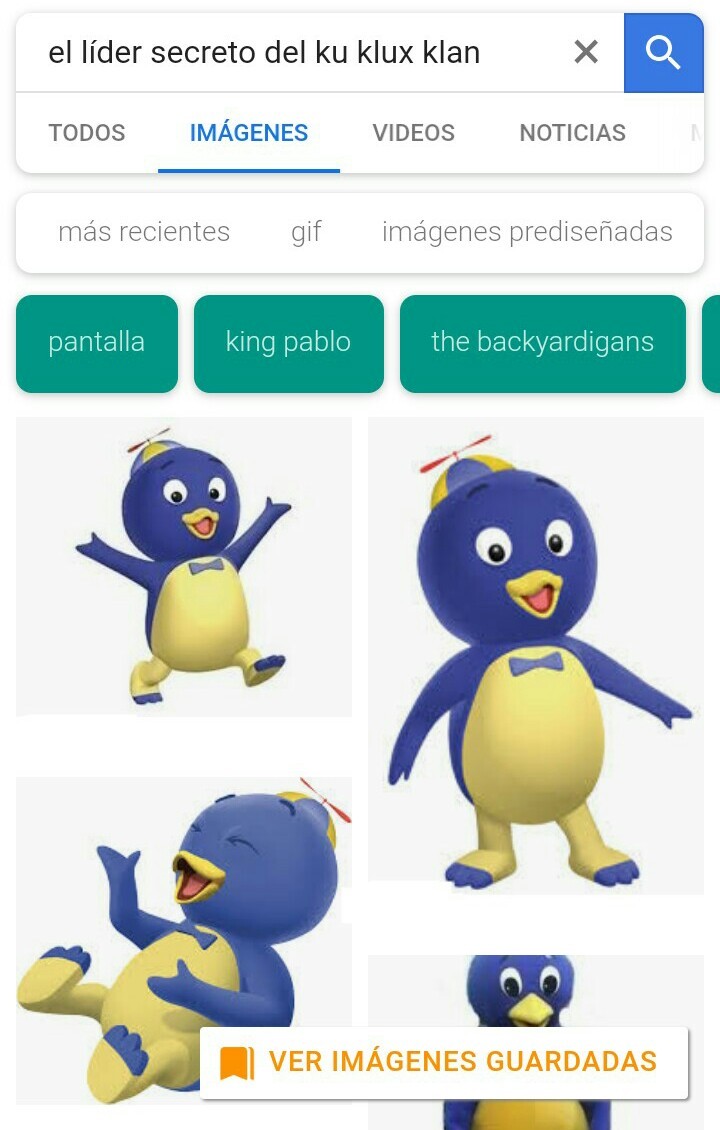Click the partially visible tab after NOTICIAS
Screen dimensions: 720x1130
(x=705, y=132)
